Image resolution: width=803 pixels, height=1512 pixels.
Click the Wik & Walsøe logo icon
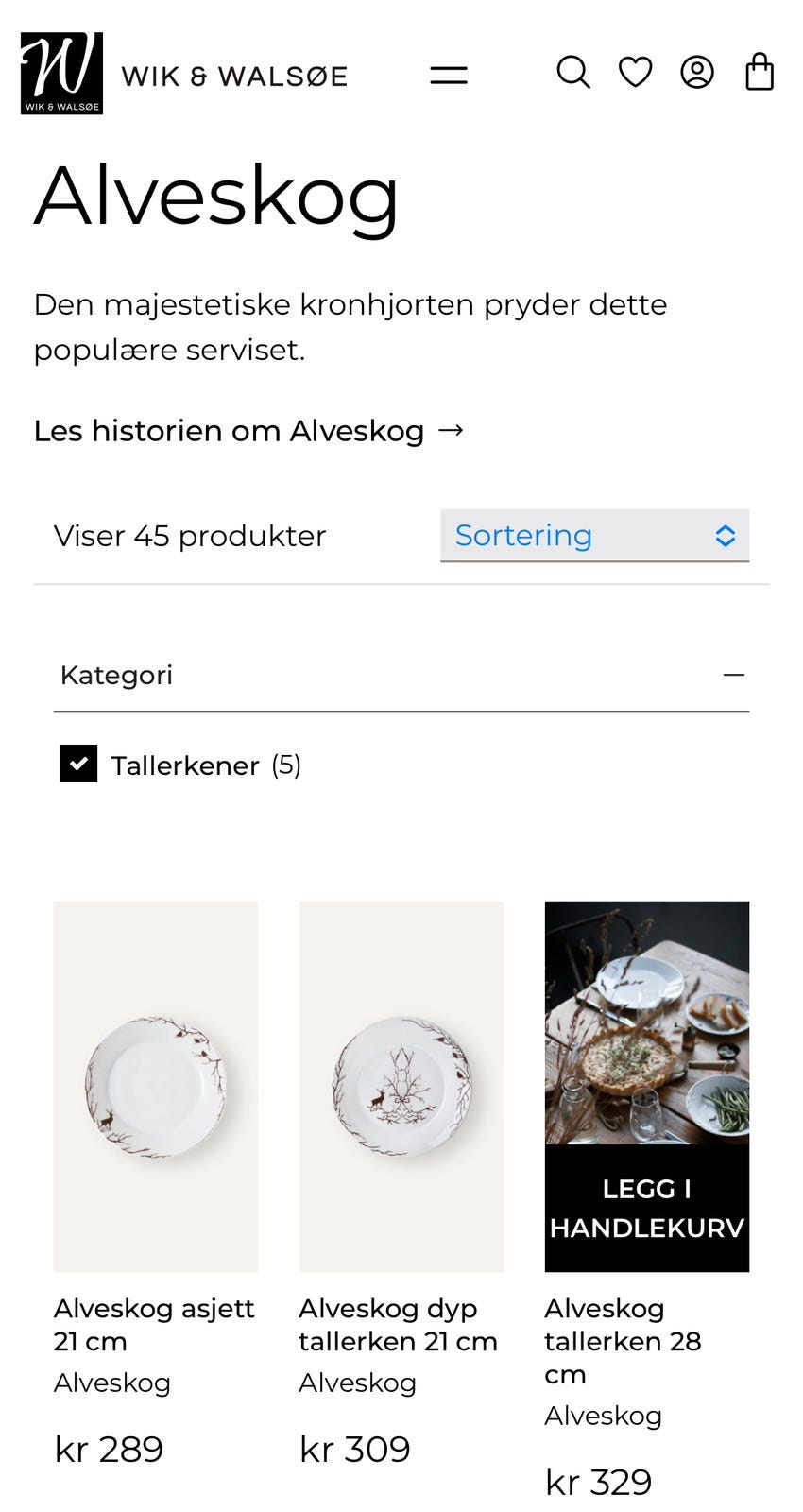60,73
